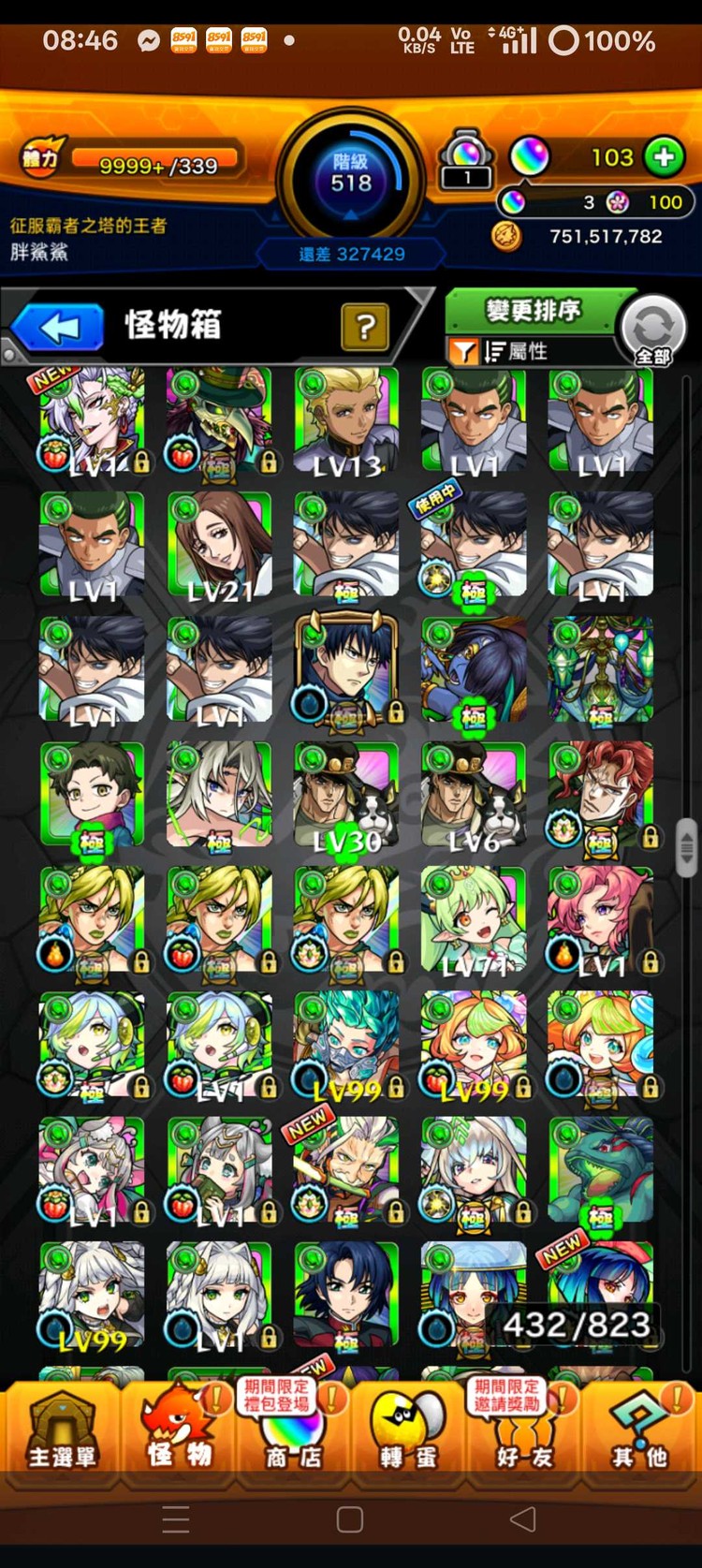Tap the 變更排序 sort button
Screen dimensions: 702x1568
(x=534, y=310)
